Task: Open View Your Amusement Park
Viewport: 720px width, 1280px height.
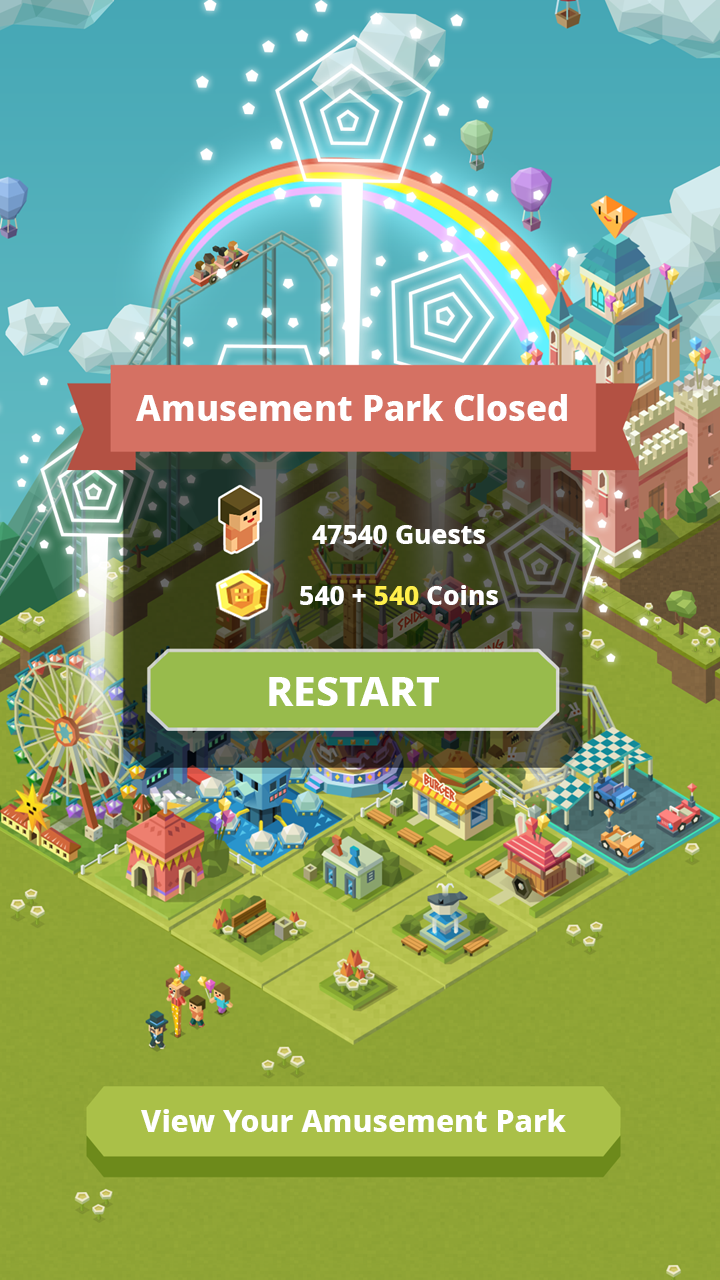Action: (355, 1122)
